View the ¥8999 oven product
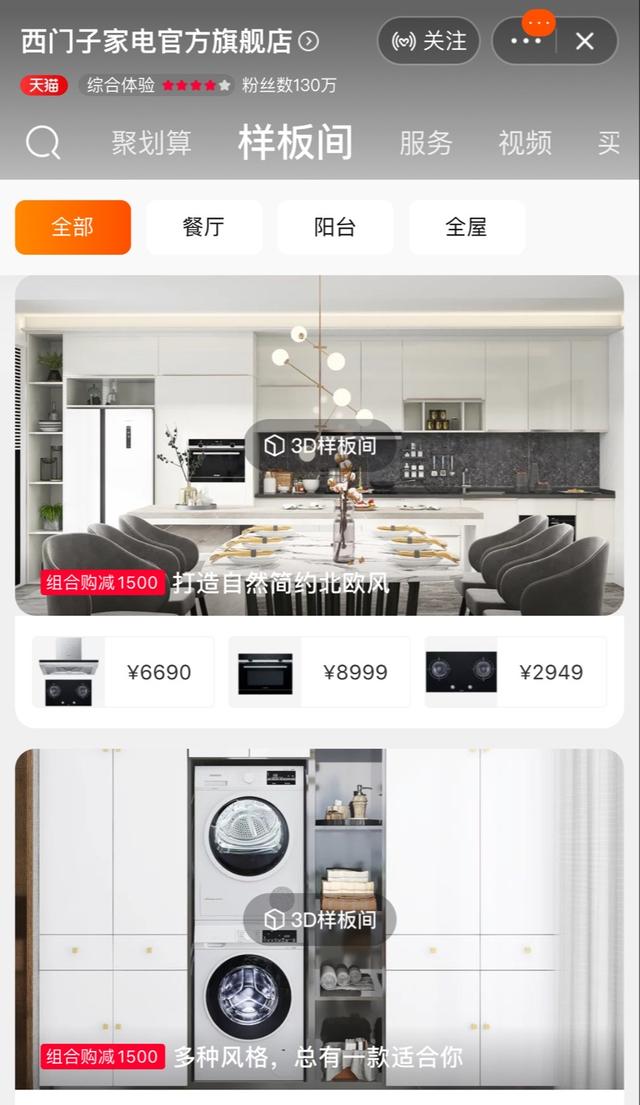The height and width of the screenshot is (1105, 640). point(319,672)
